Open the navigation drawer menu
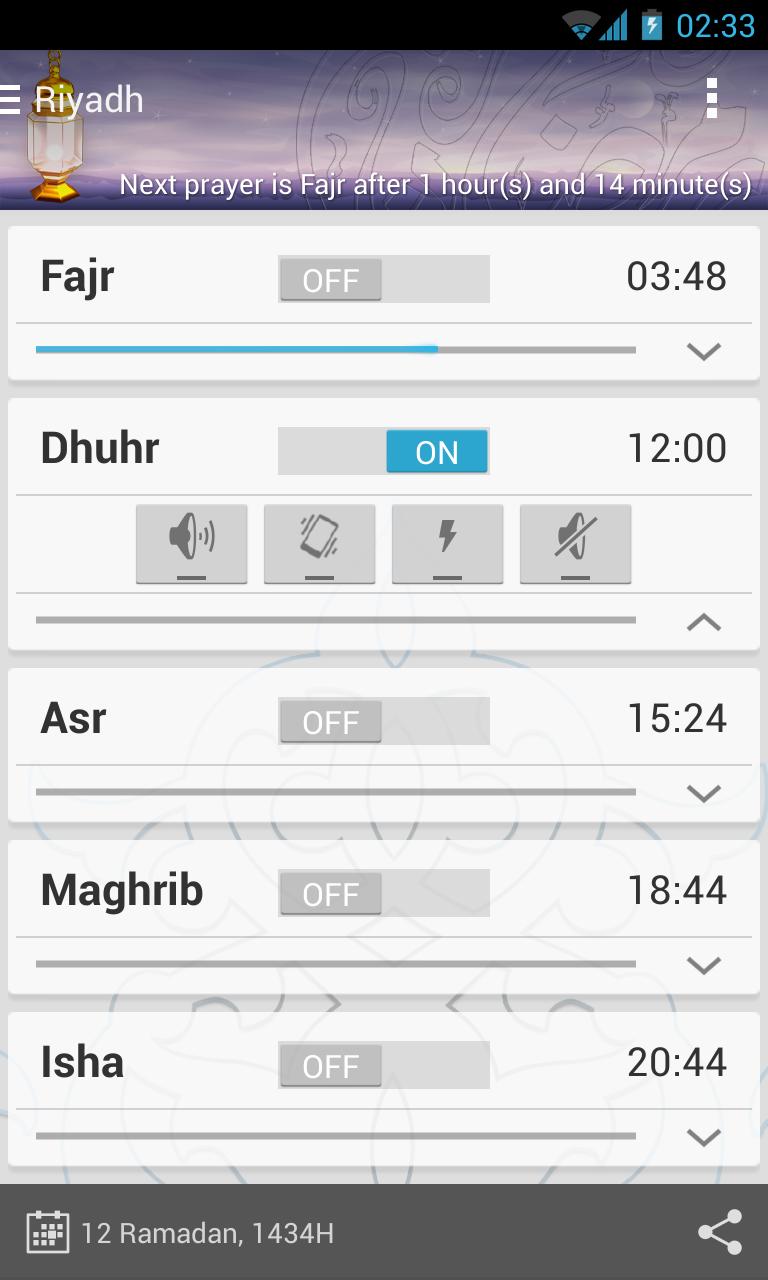Screen dimensions: 768x1280 tap(12, 99)
